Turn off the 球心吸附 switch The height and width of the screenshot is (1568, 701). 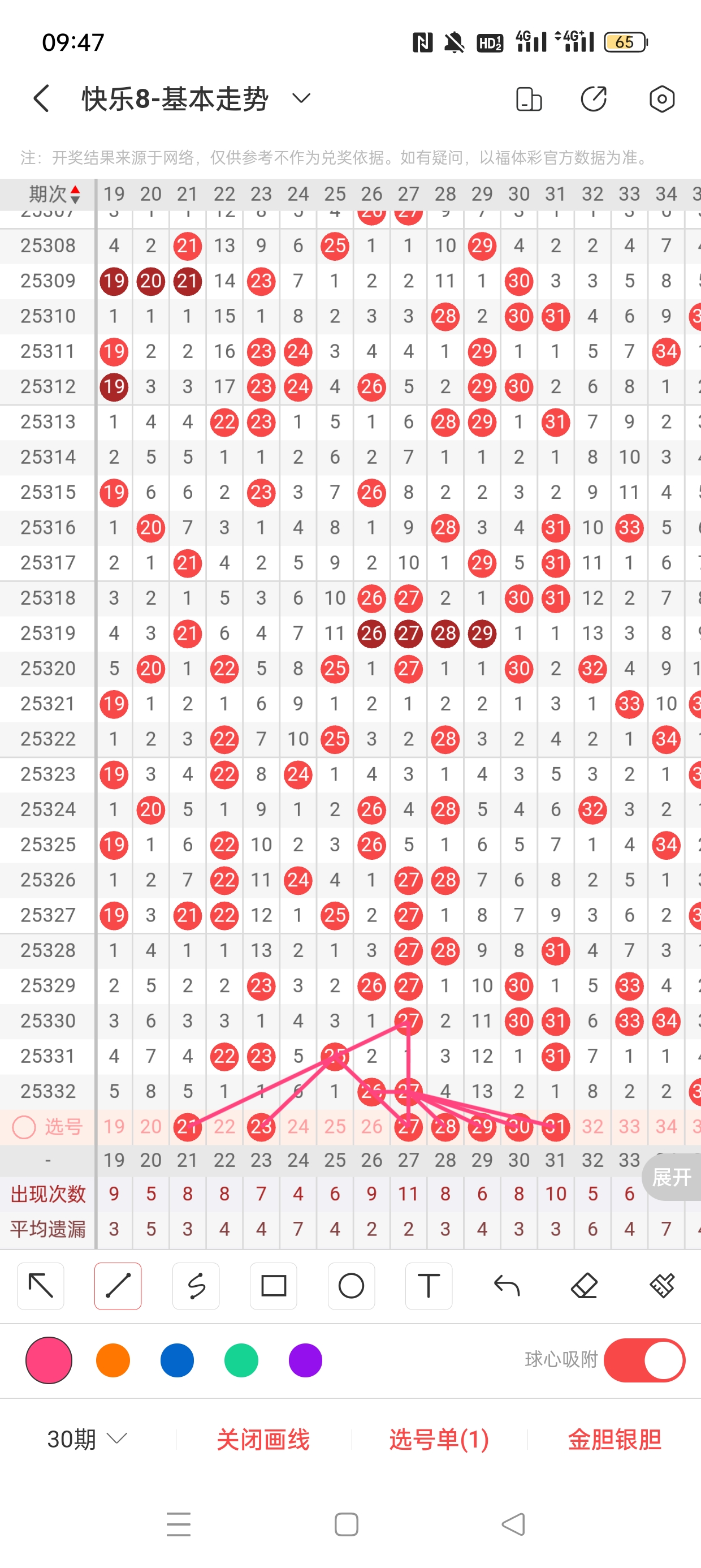644,1360
